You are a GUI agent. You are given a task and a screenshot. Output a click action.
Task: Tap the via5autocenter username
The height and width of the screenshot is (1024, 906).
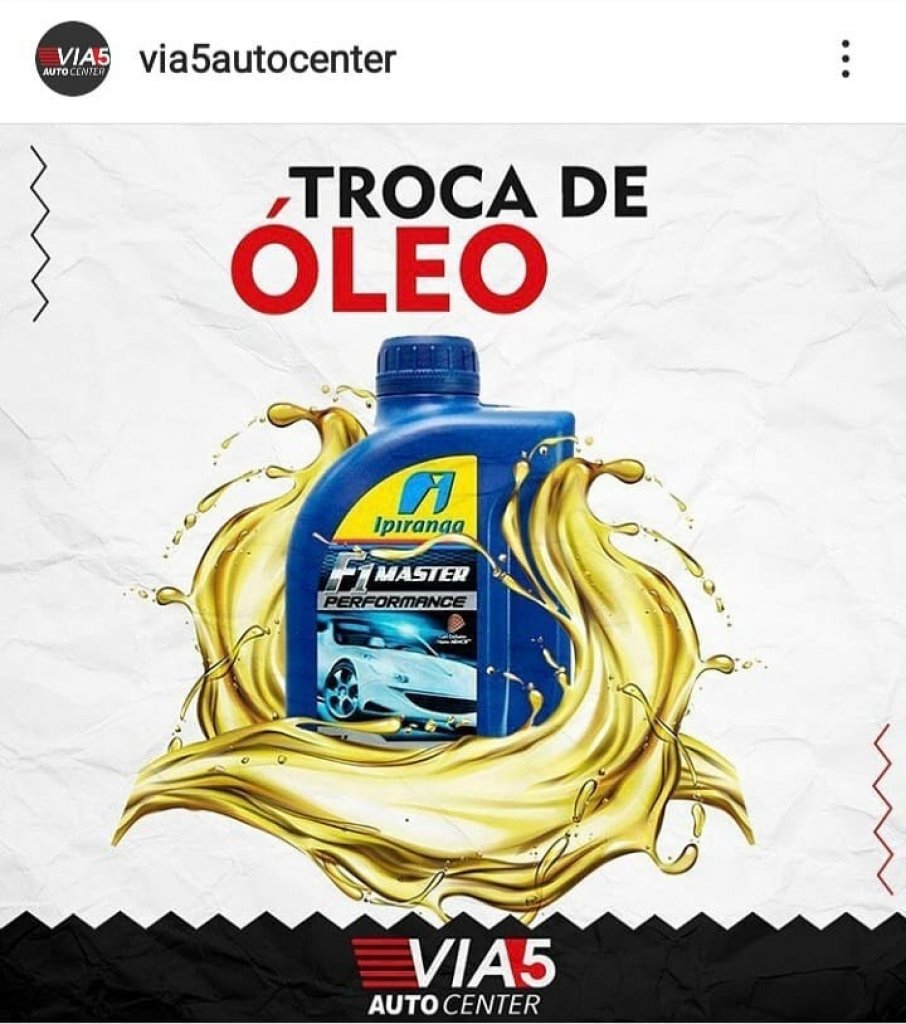click(x=268, y=59)
